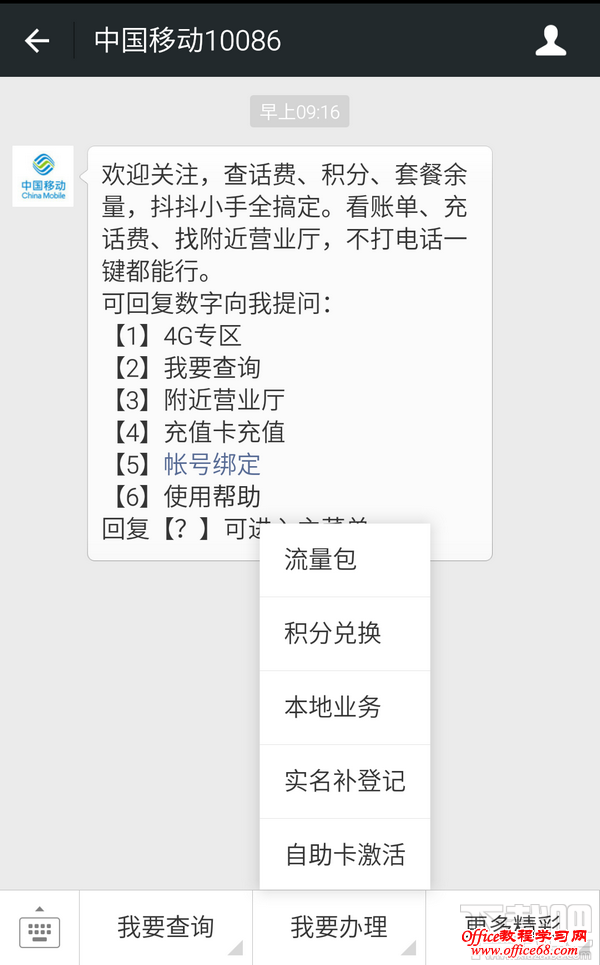600x965 pixels.
Task: Choose 积分兑换 in the popup
Action: (345, 634)
